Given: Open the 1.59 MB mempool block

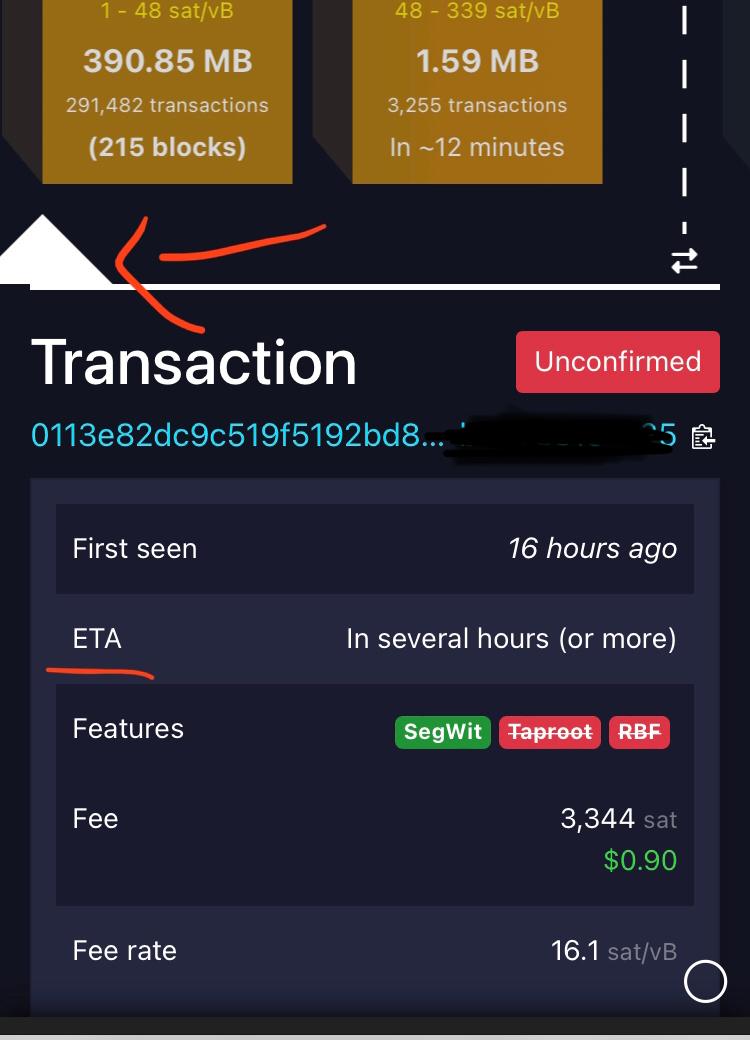Looking at the screenshot, I should pyautogui.click(x=477, y=90).
